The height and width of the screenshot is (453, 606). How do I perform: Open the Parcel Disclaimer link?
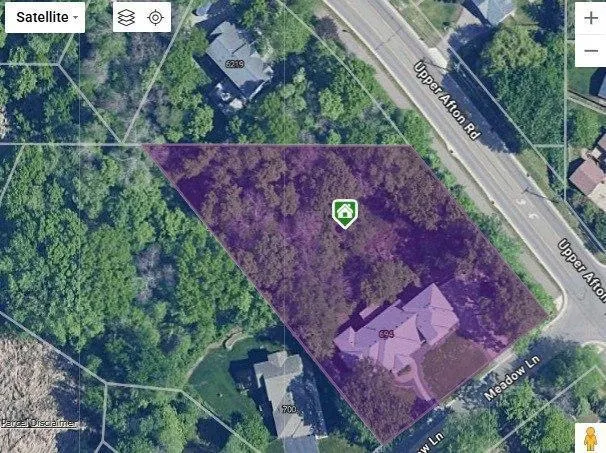(x=38, y=424)
